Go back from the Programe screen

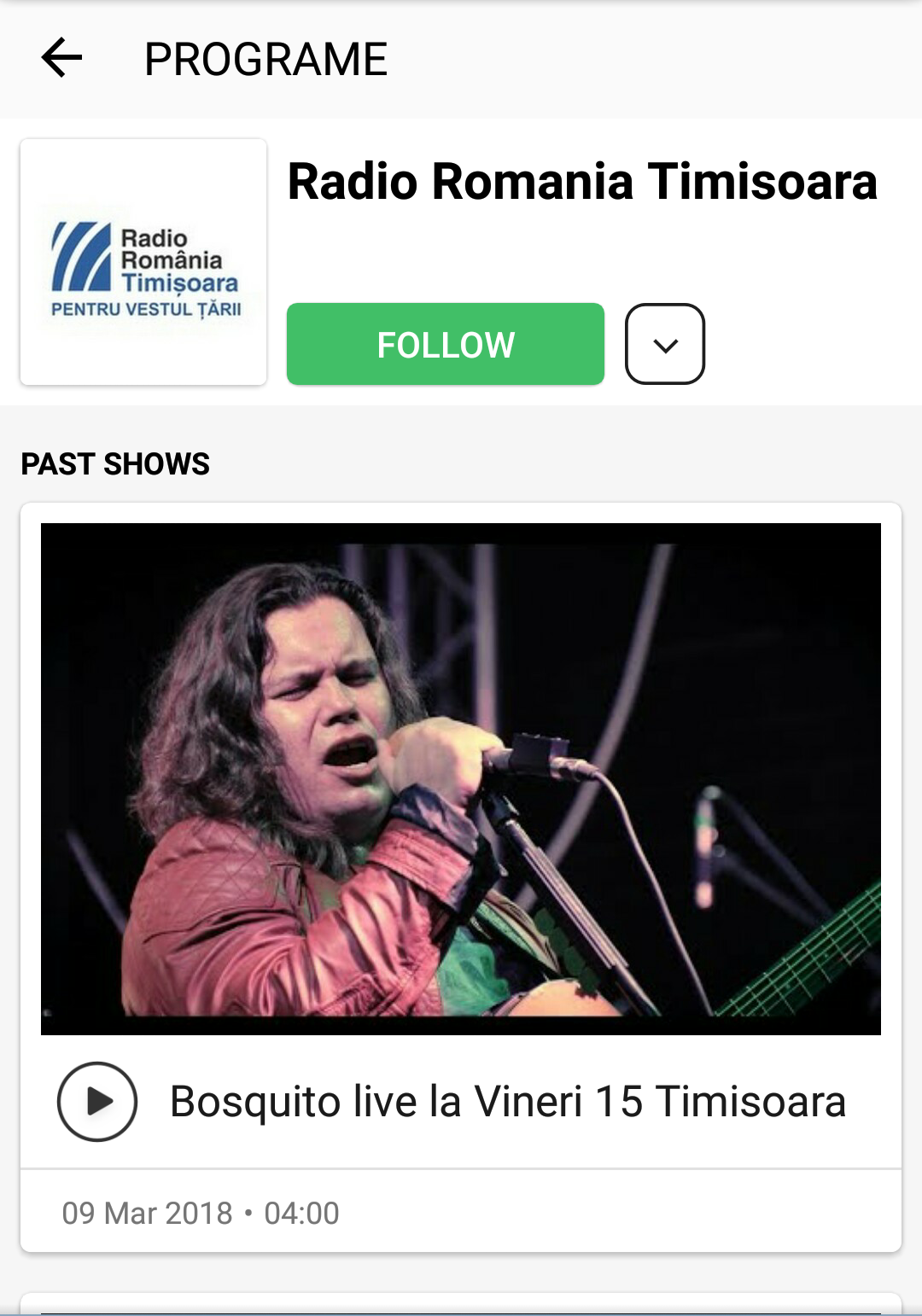62,58
